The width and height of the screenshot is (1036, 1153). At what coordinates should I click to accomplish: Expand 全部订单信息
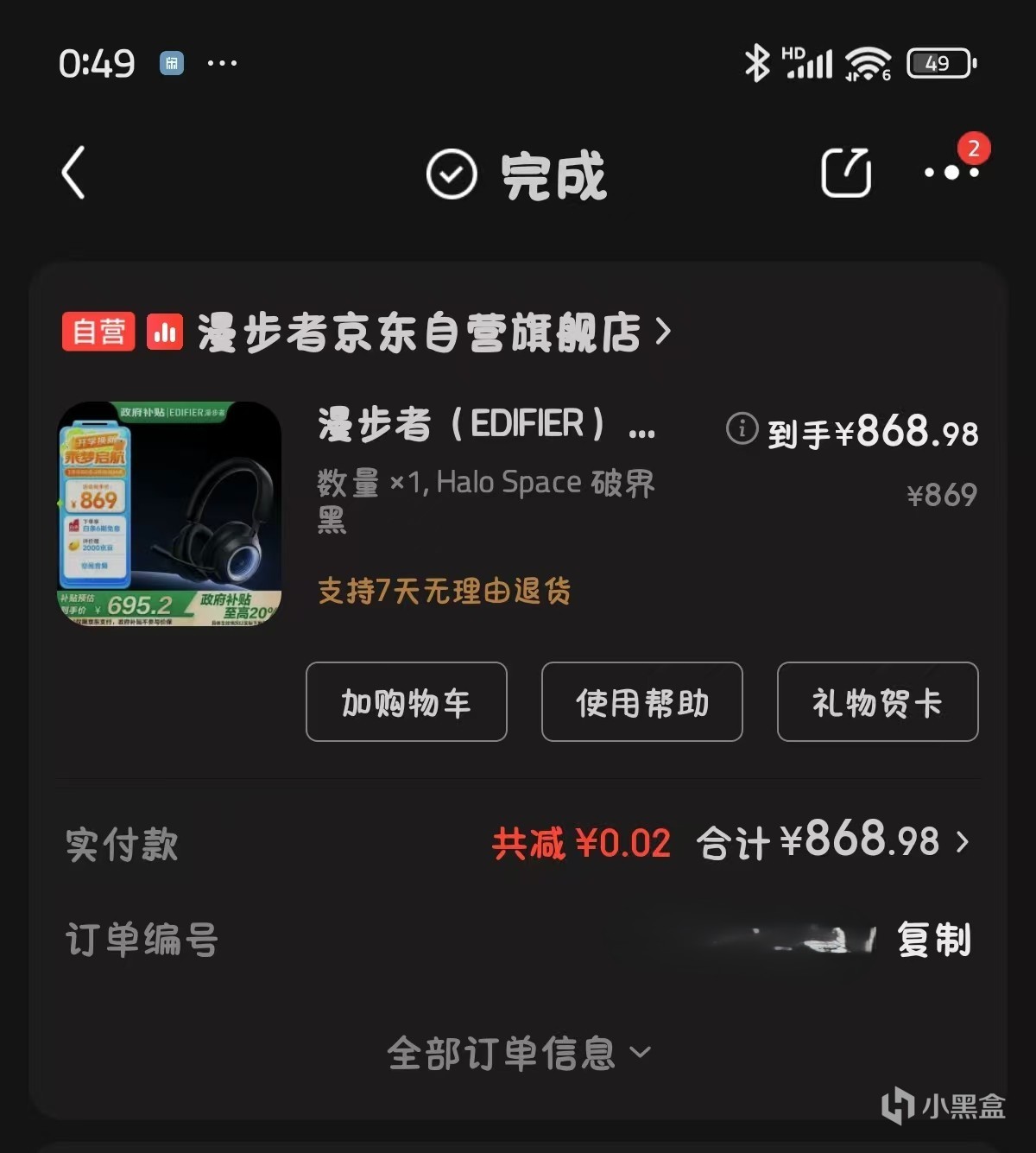point(518,1053)
